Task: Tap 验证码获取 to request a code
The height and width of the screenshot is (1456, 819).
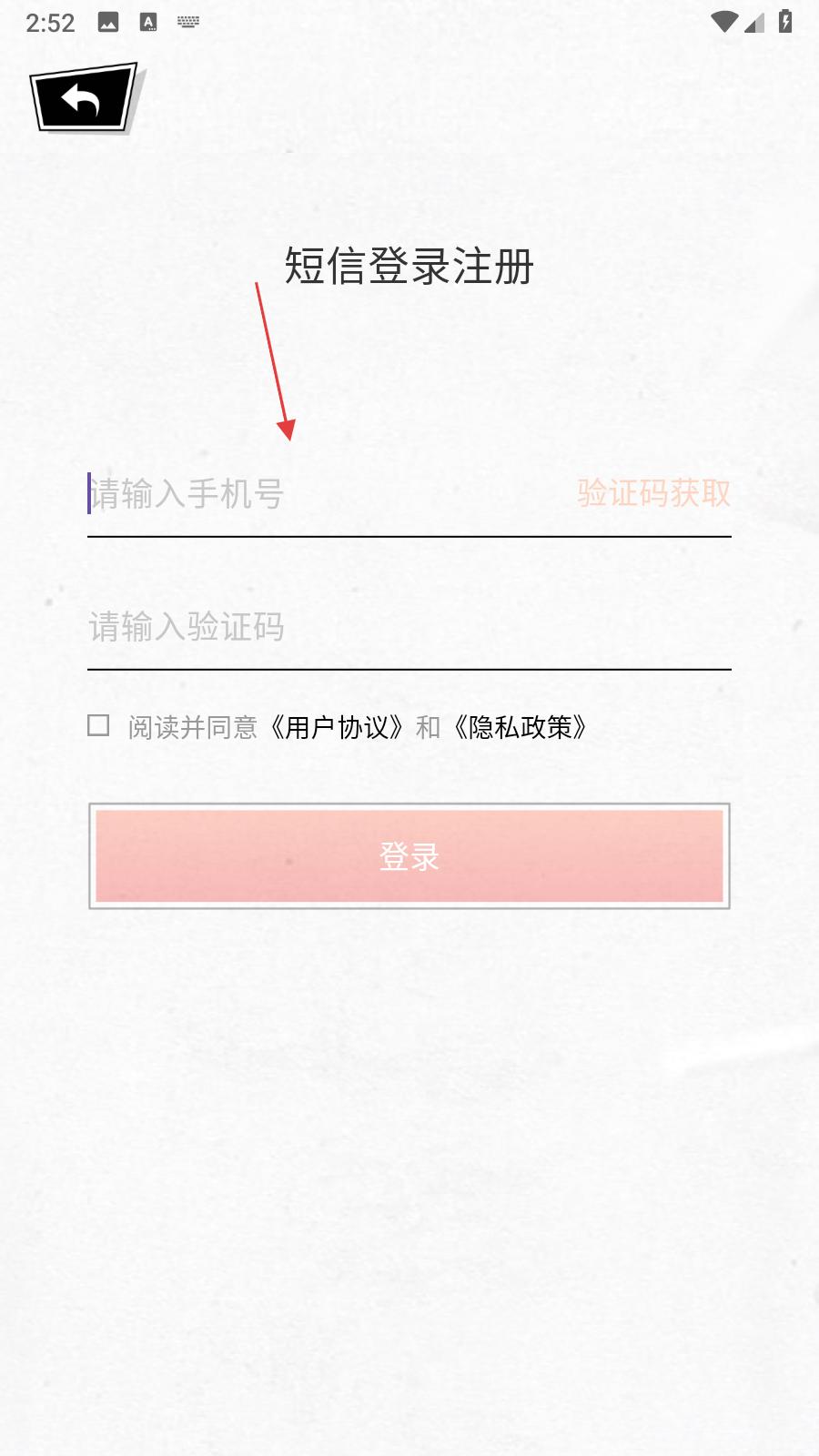Action: pyautogui.click(x=653, y=494)
